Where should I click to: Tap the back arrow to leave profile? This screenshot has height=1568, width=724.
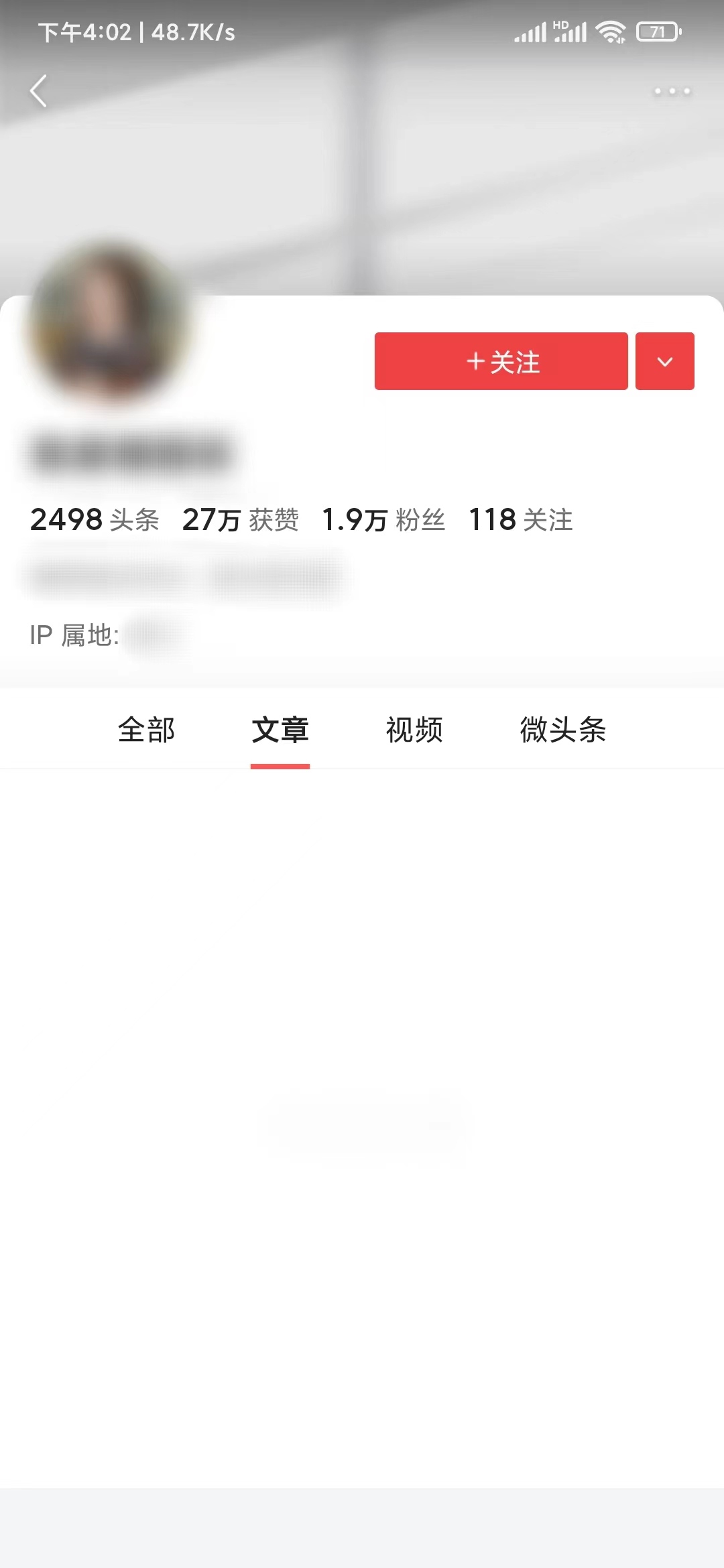coord(38,92)
